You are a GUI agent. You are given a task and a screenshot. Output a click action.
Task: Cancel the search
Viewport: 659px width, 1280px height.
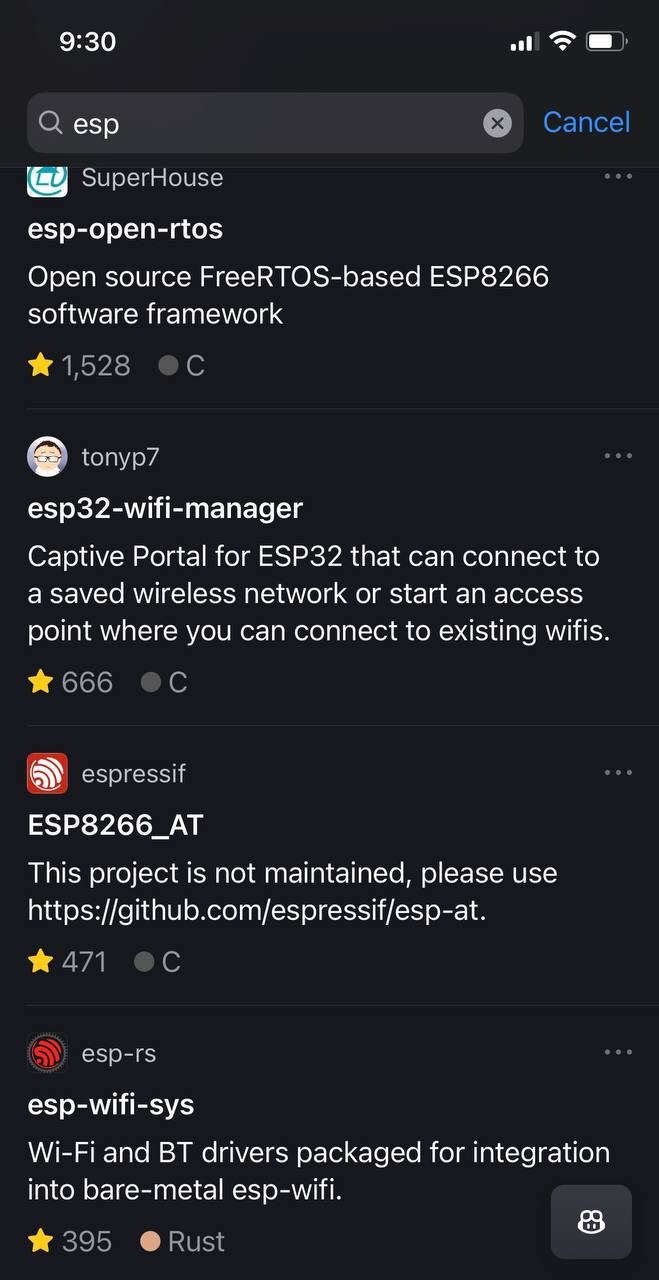point(586,122)
